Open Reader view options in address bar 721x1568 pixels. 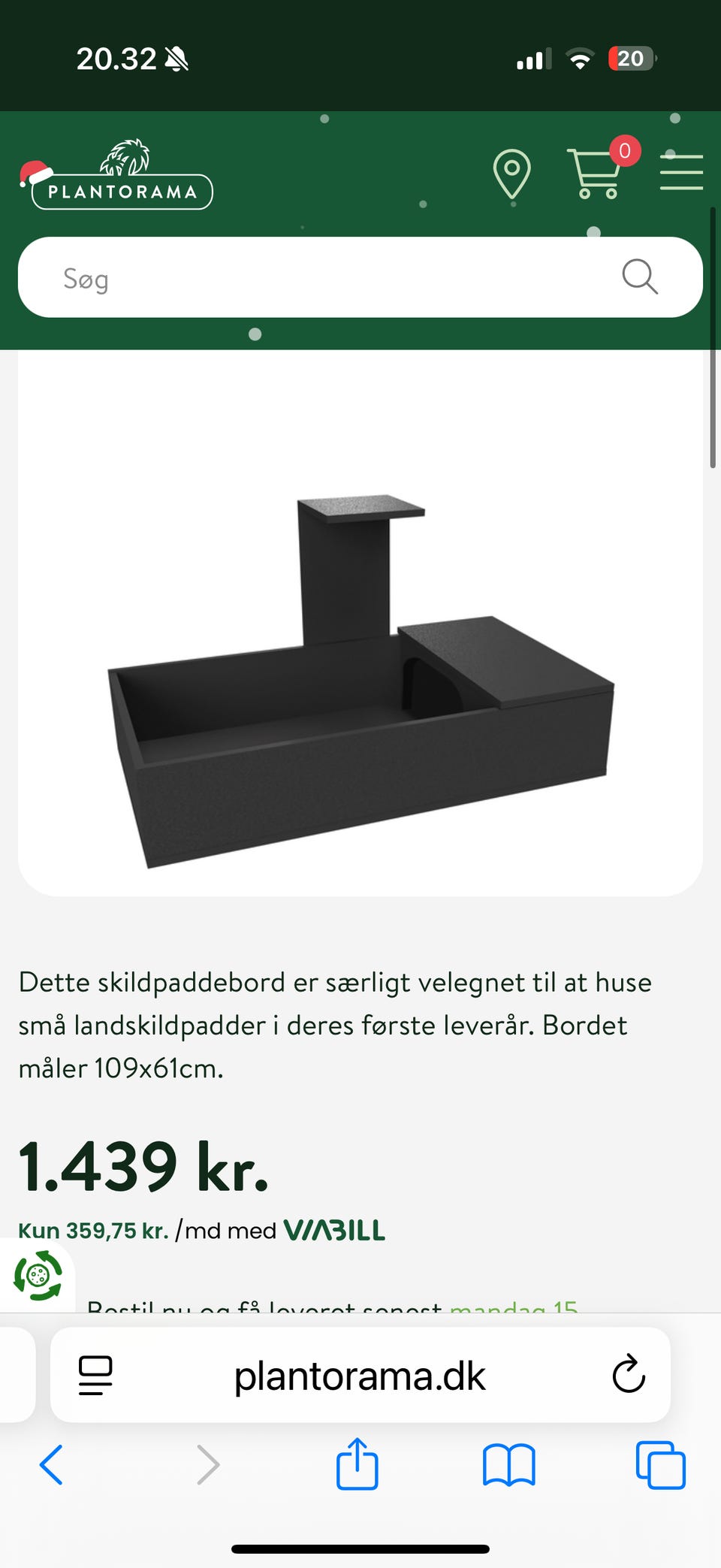[95, 1376]
